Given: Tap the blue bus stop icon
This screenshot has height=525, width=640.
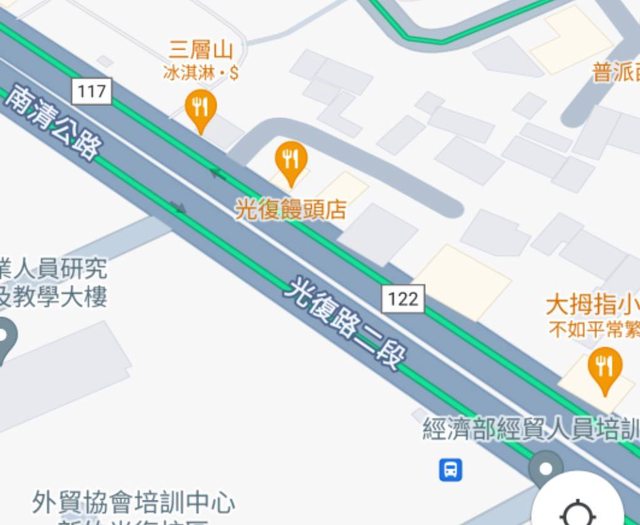Looking at the screenshot, I should click(451, 468).
